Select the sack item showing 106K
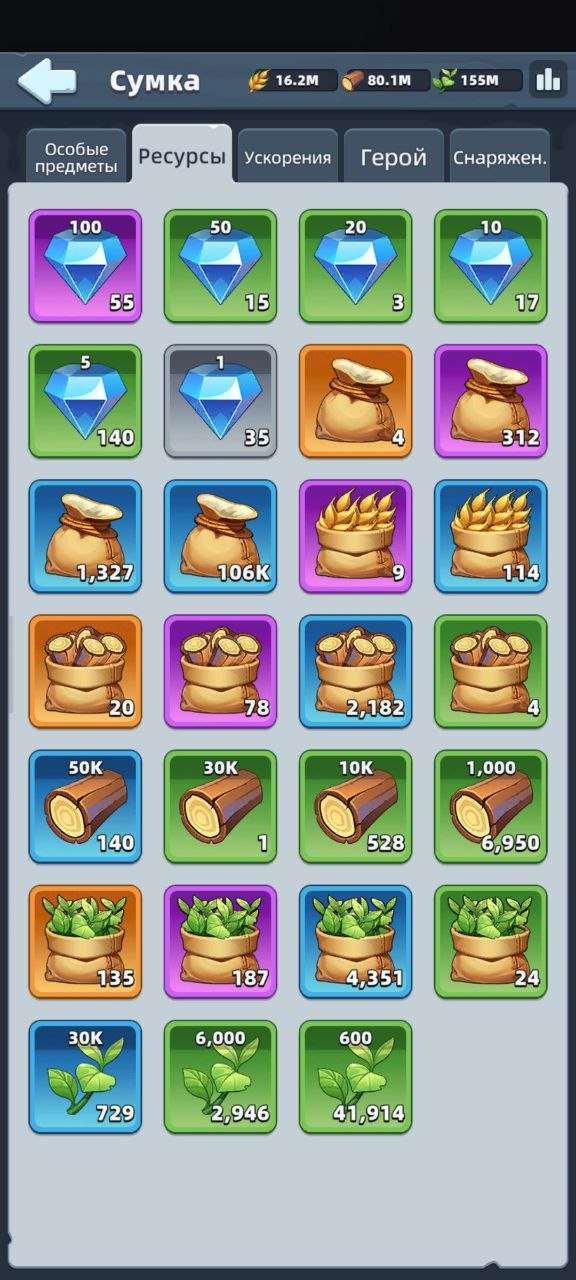This screenshot has height=1280, width=576. coord(220,536)
